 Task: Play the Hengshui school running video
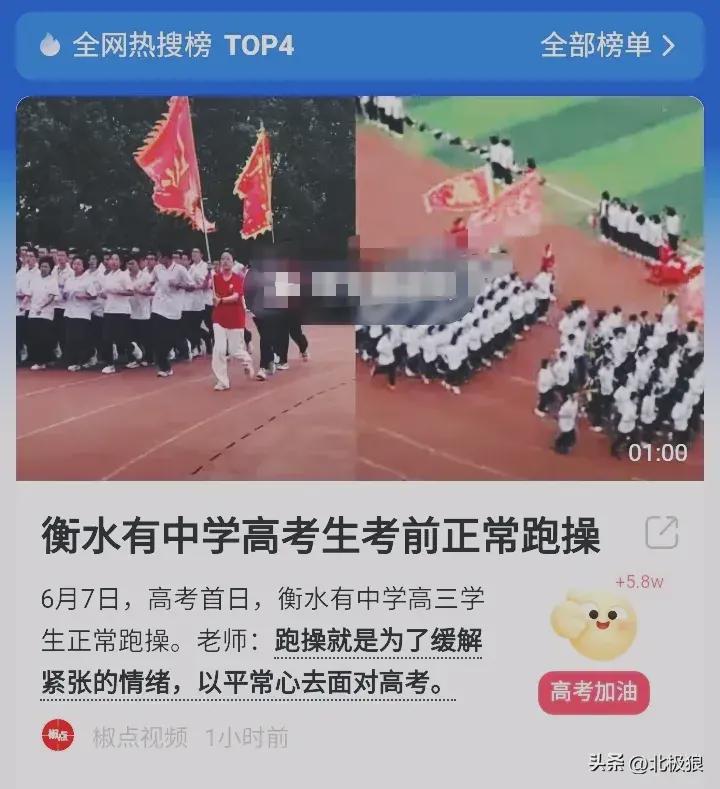click(x=359, y=288)
